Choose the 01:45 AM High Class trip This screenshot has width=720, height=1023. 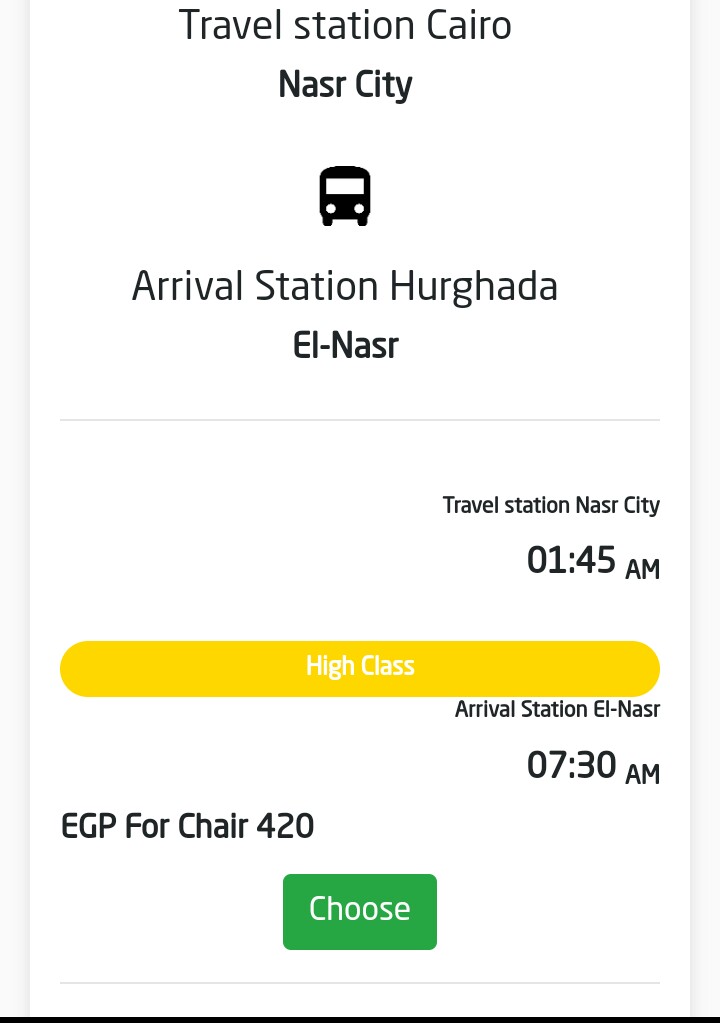click(359, 911)
